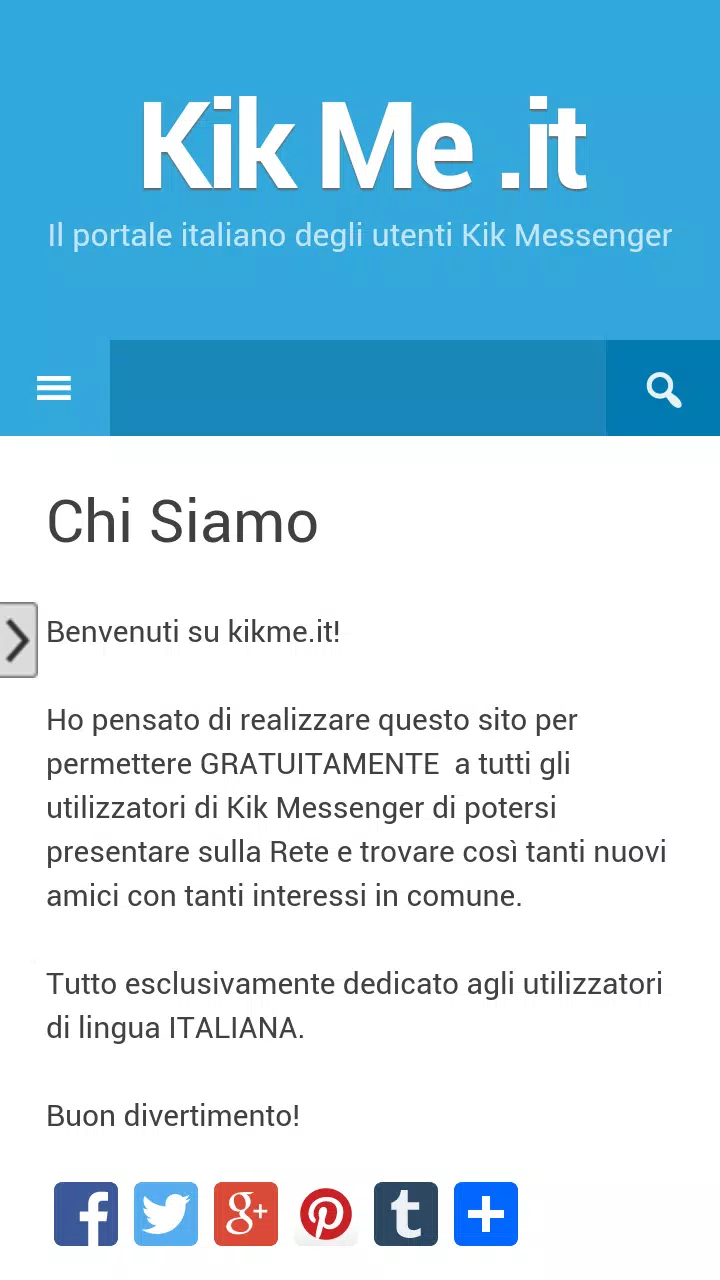Post the page to Tumblr
Image resolution: width=720 pixels, height=1280 pixels.
pyautogui.click(x=406, y=1214)
